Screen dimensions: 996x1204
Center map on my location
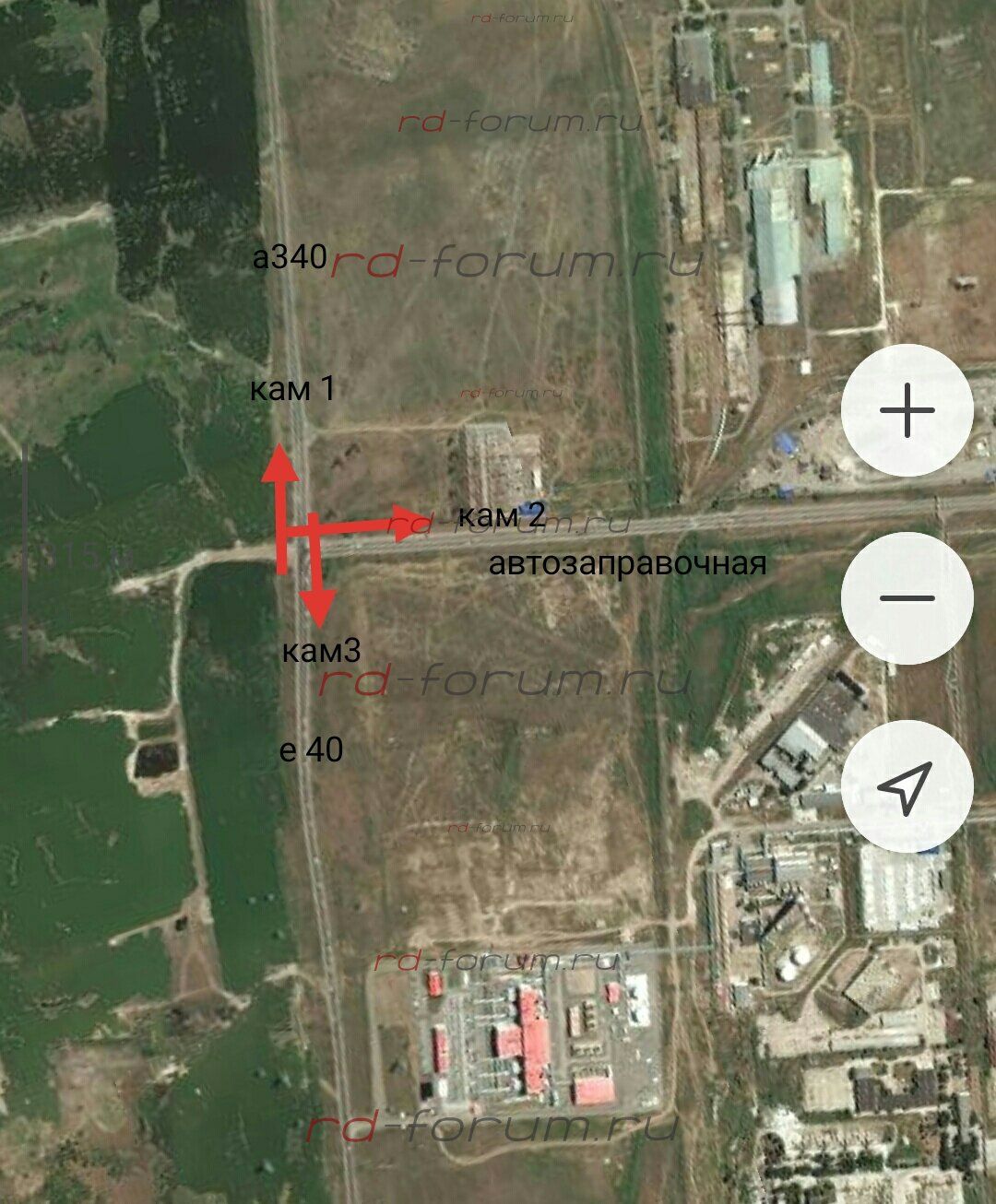(x=907, y=786)
